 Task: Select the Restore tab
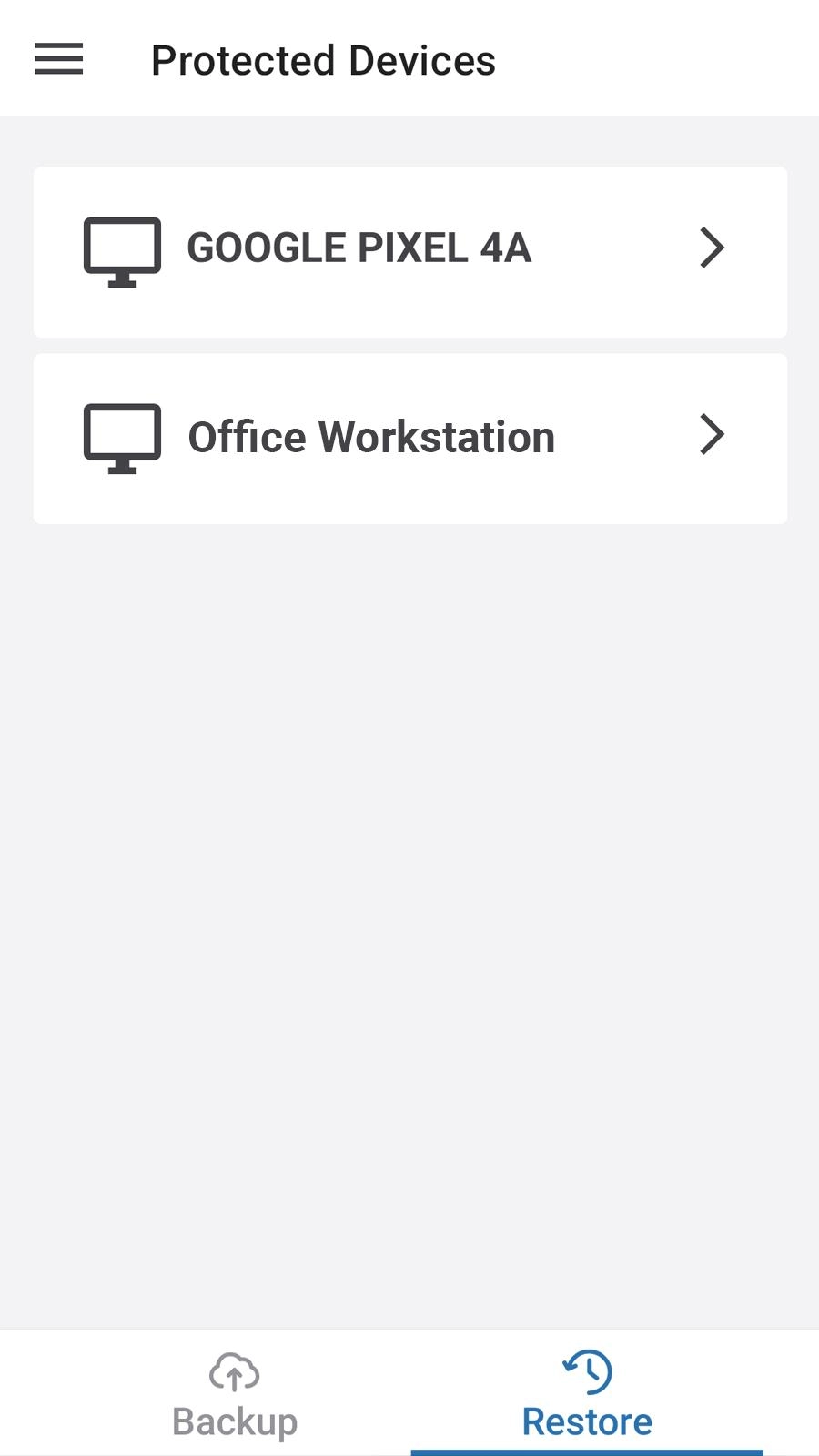click(x=587, y=1394)
